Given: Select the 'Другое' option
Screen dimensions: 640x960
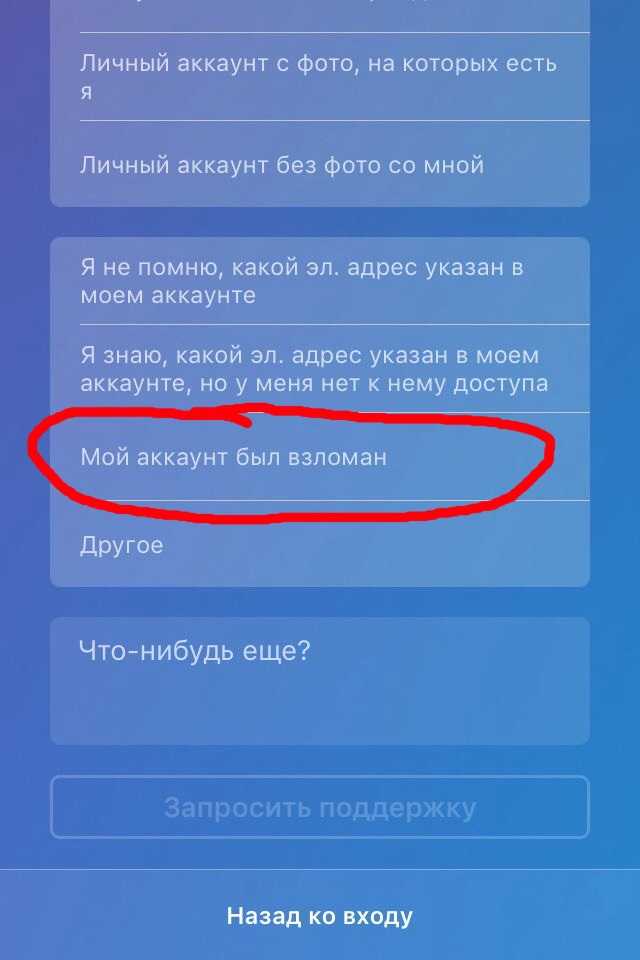Looking at the screenshot, I should tap(320, 545).
